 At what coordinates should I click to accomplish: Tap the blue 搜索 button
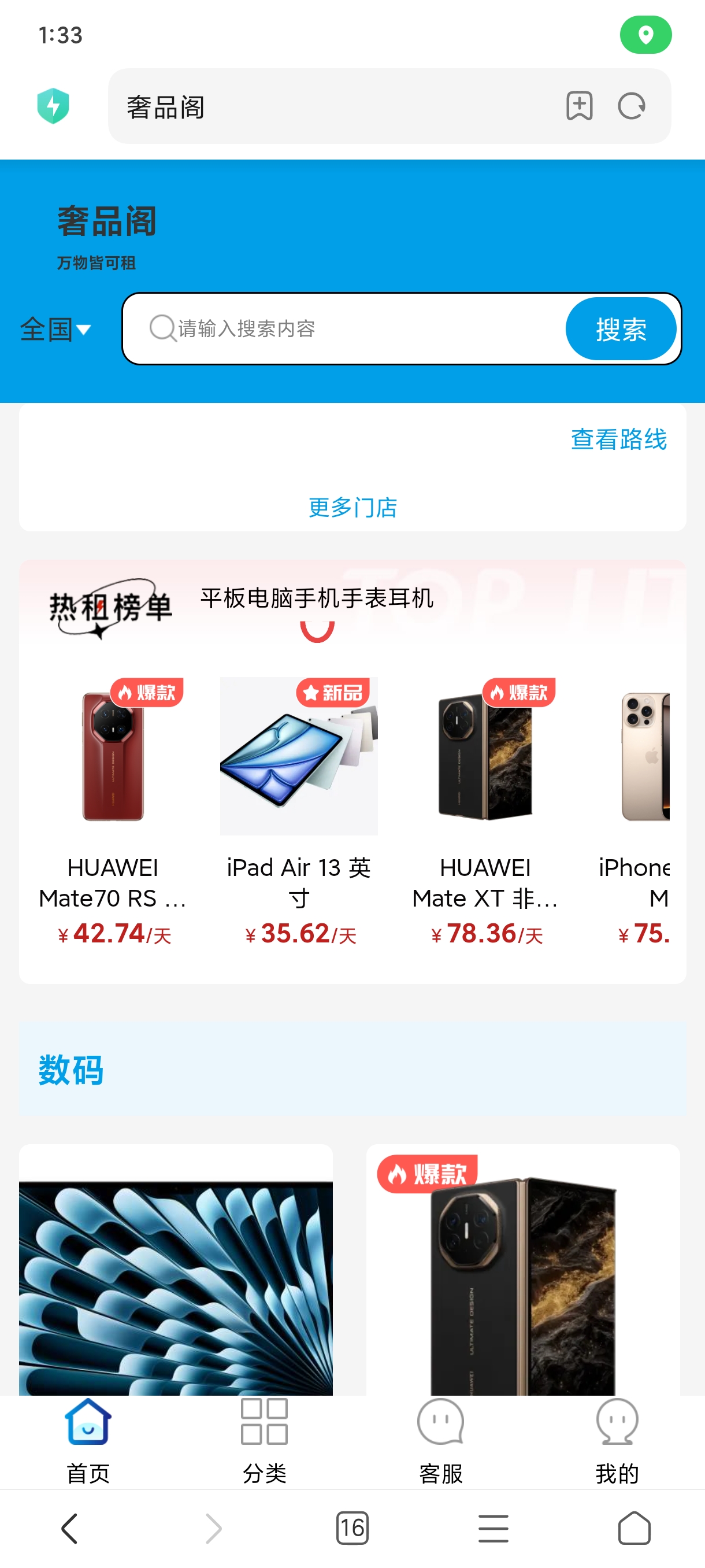click(621, 329)
